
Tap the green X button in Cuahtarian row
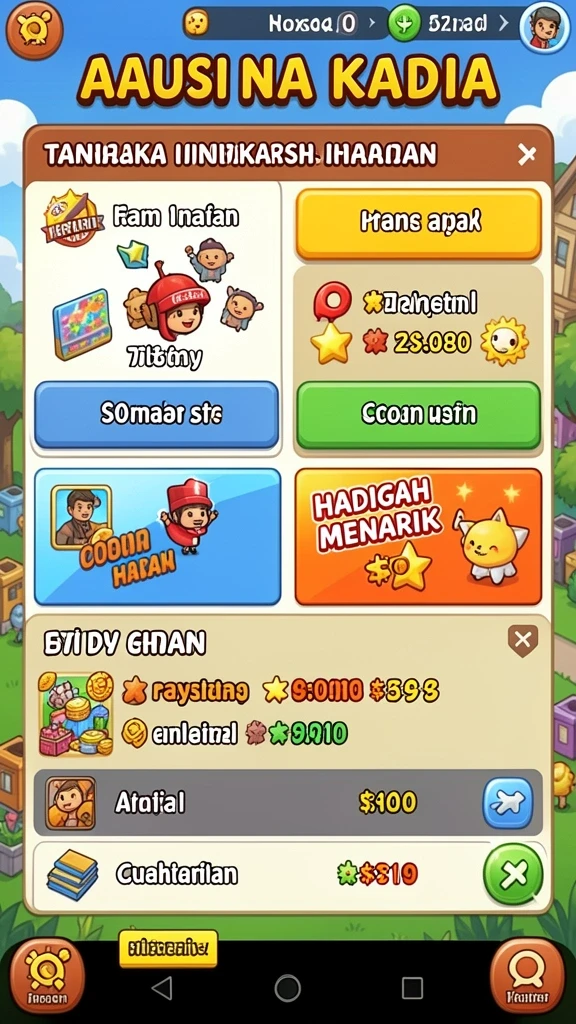point(513,874)
